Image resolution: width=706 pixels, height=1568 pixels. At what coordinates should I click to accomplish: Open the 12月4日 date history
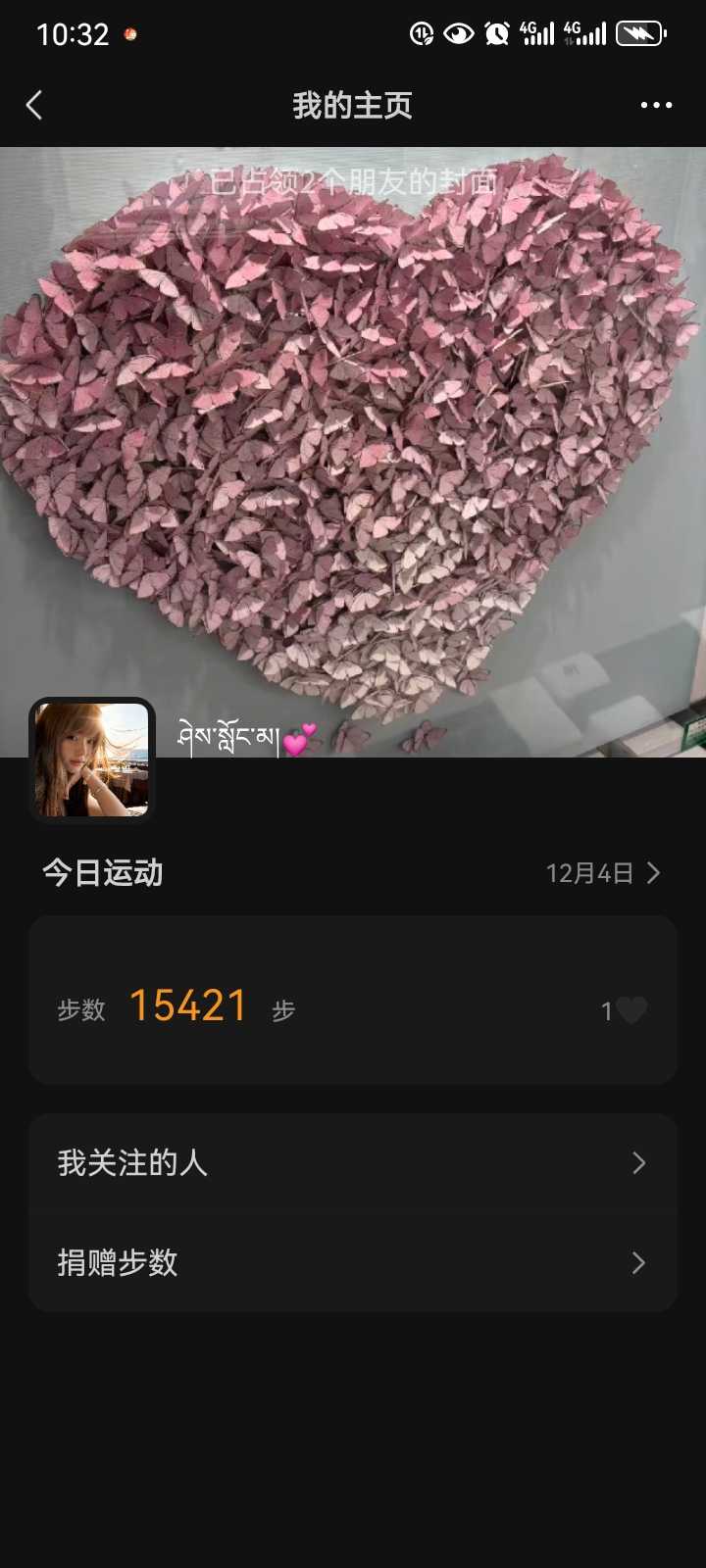(602, 873)
